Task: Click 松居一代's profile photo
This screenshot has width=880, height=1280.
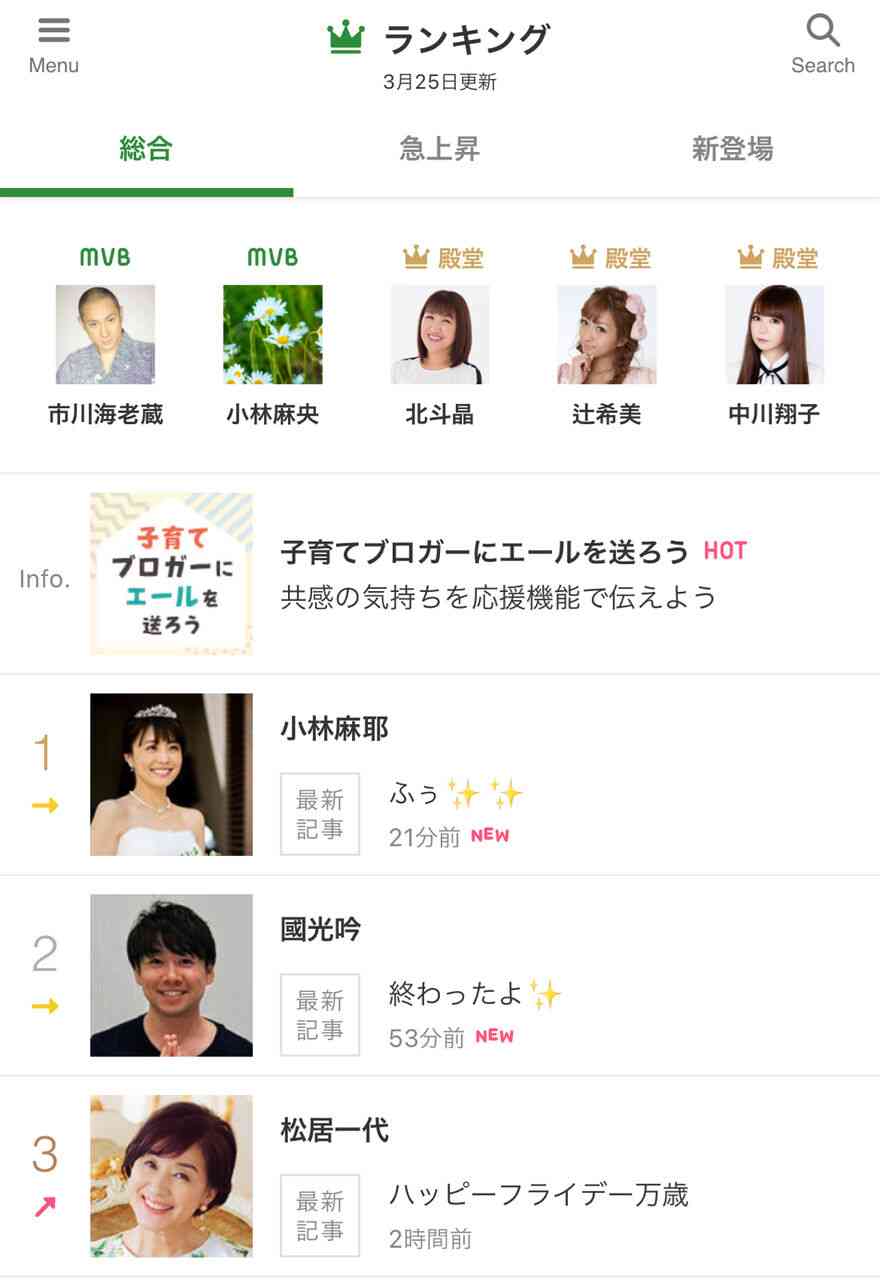Action: tap(171, 1176)
